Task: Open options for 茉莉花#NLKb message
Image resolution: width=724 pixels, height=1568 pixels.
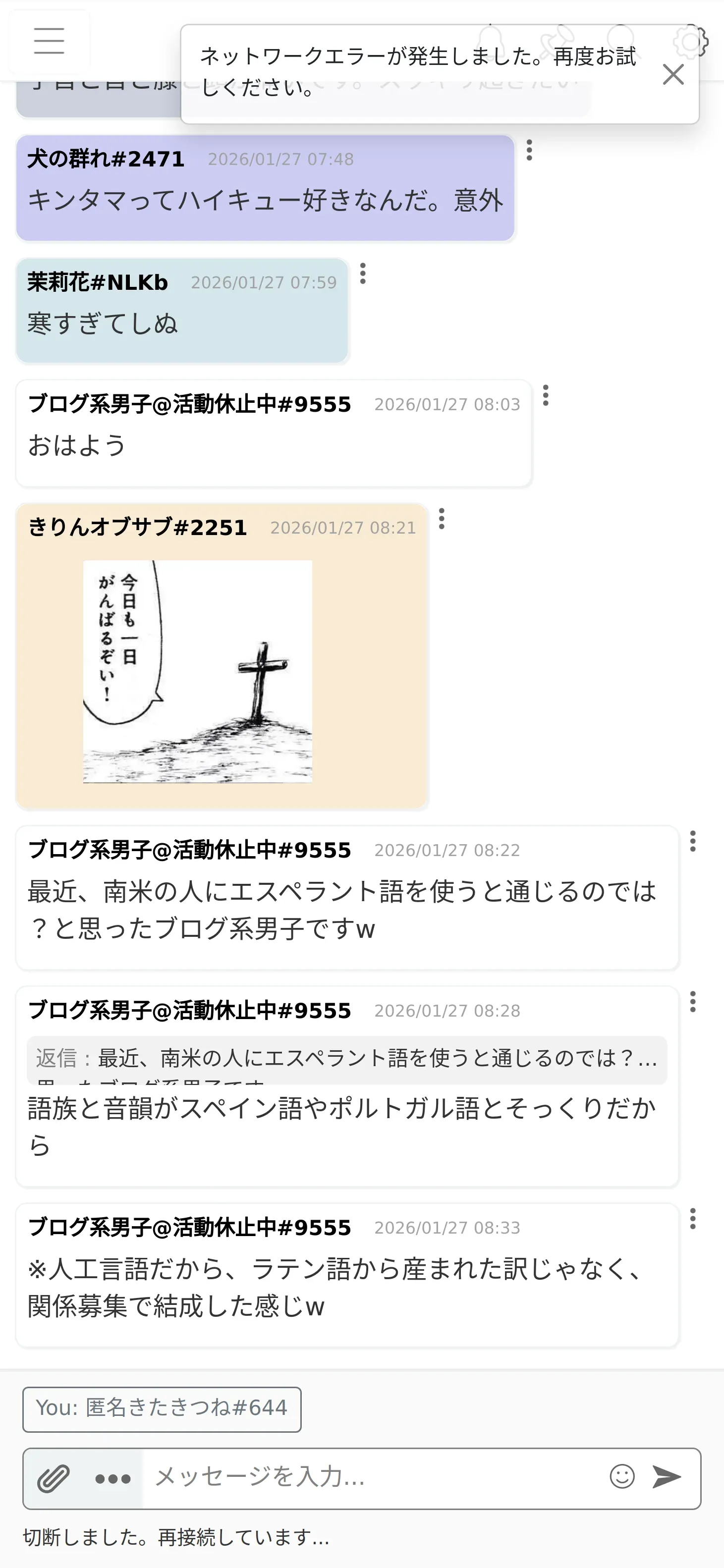Action: (363, 273)
